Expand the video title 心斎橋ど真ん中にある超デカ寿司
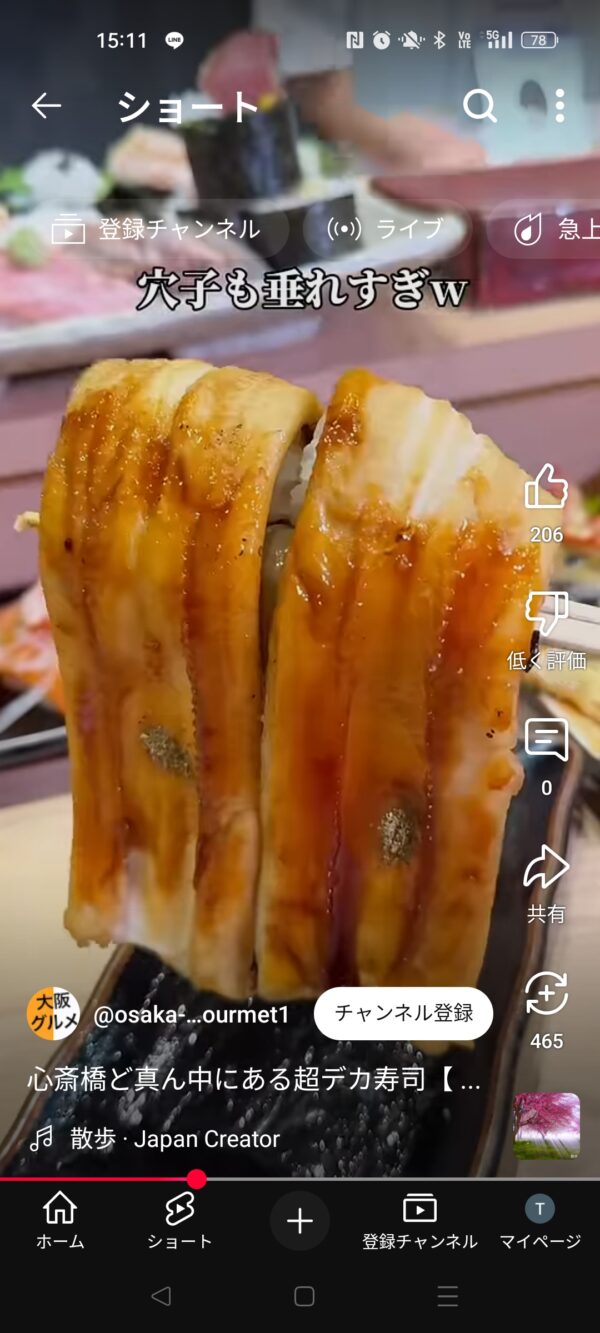The width and height of the screenshot is (600, 1333). (x=253, y=1079)
